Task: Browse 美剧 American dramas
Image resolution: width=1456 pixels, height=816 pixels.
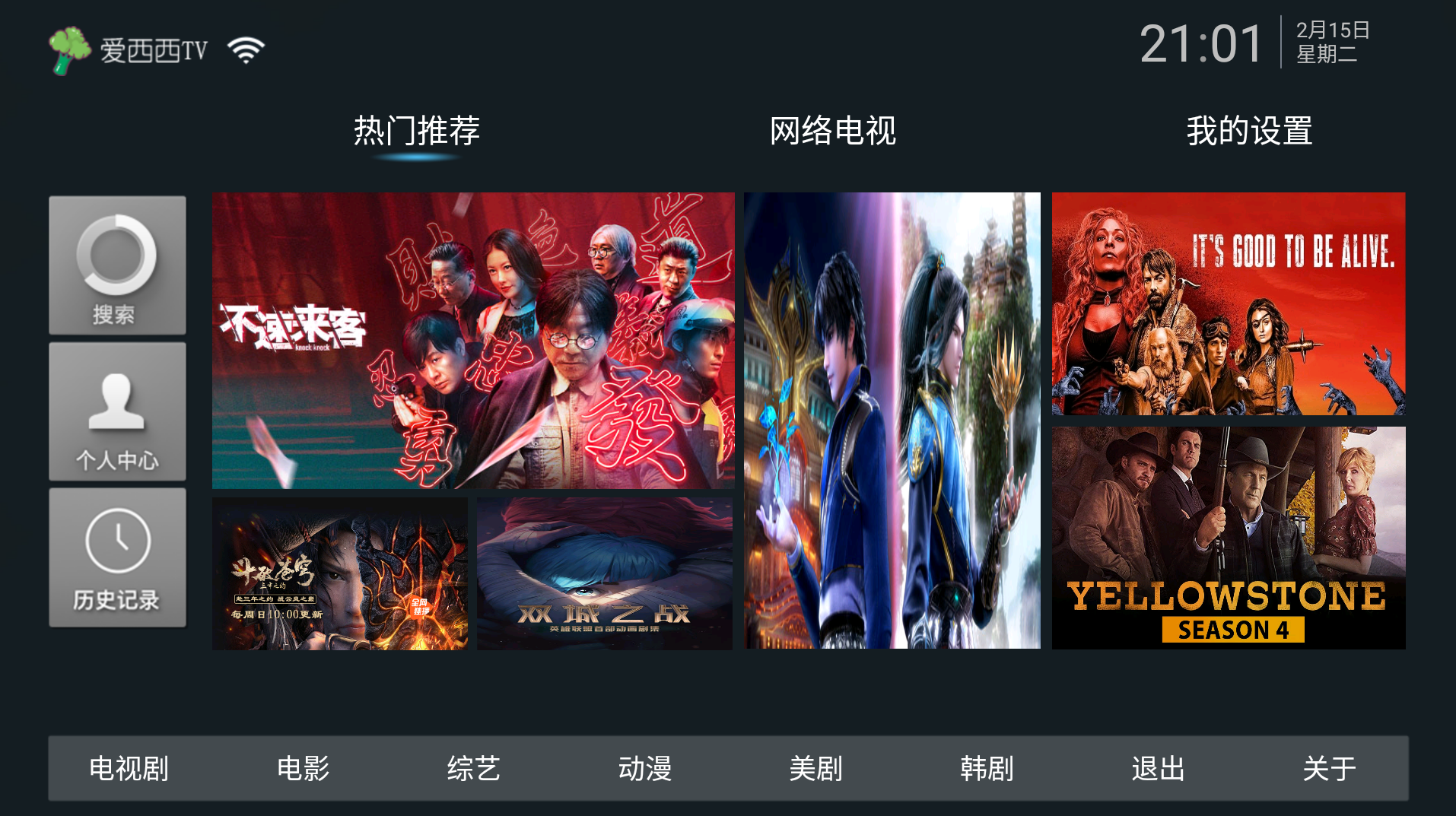Action: click(x=815, y=768)
